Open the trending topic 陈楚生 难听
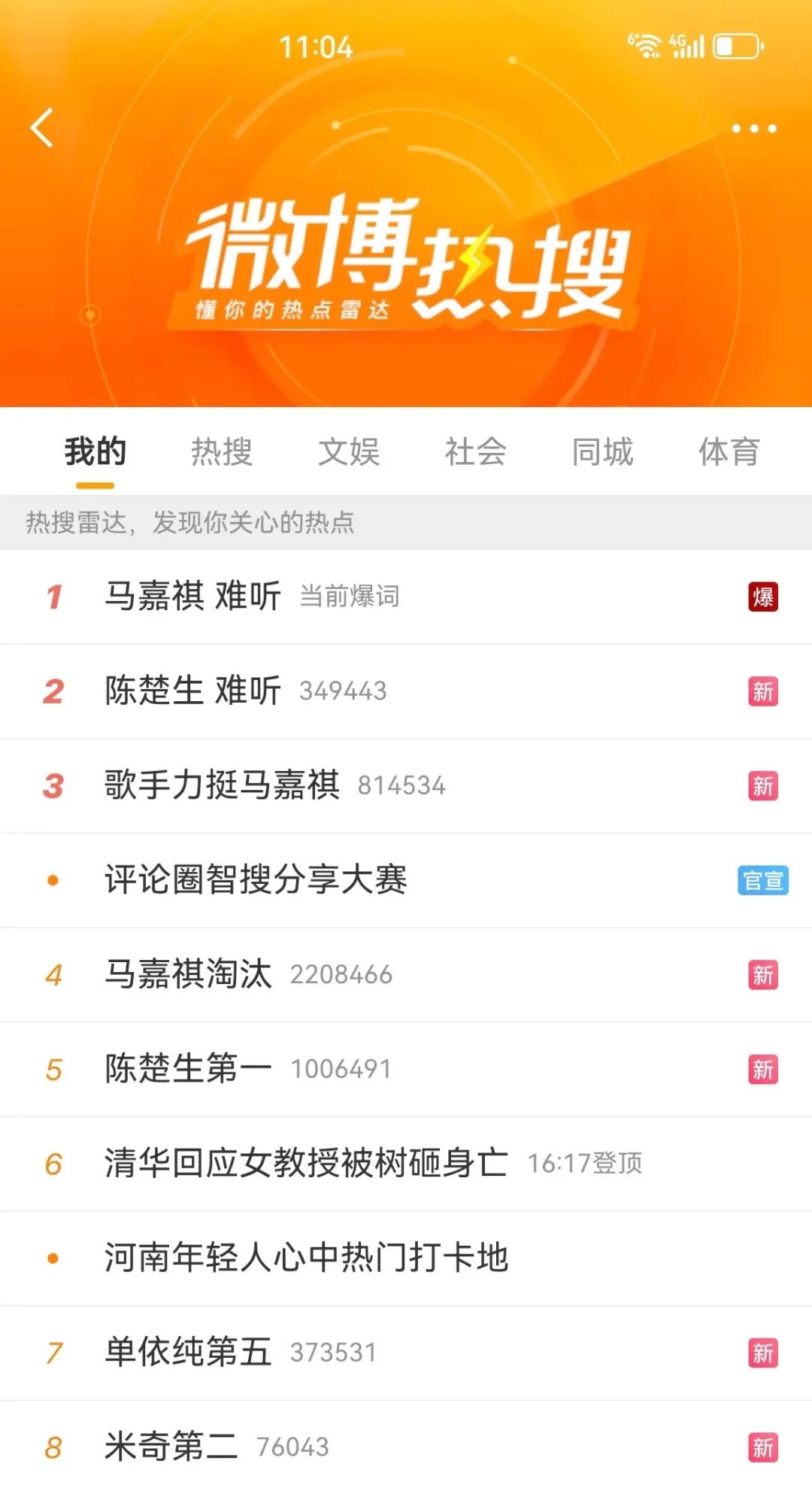Viewport: 812px width, 1494px height. (x=406, y=691)
